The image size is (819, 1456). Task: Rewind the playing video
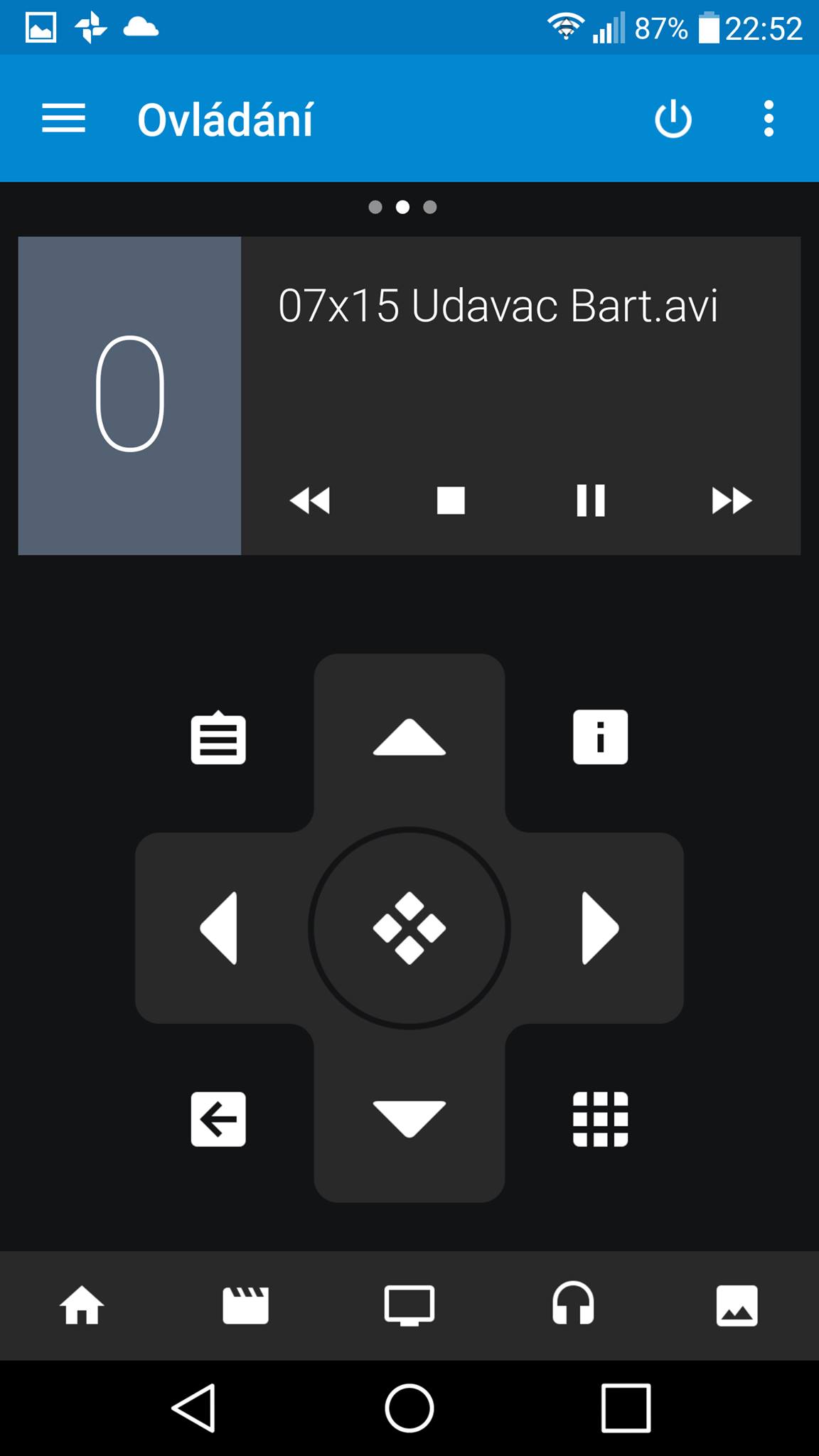(310, 500)
